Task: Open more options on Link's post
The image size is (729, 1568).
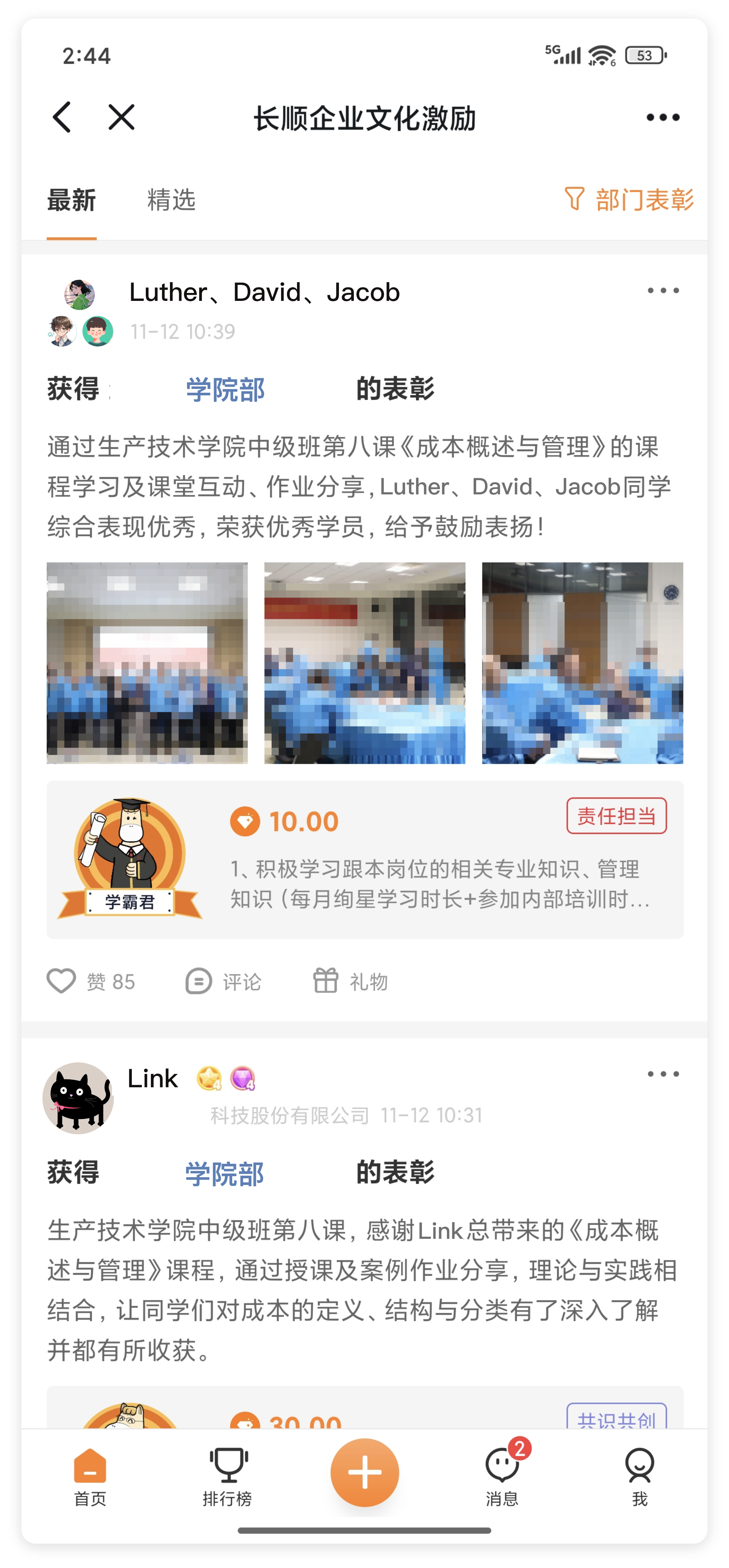Action: coord(663,1074)
